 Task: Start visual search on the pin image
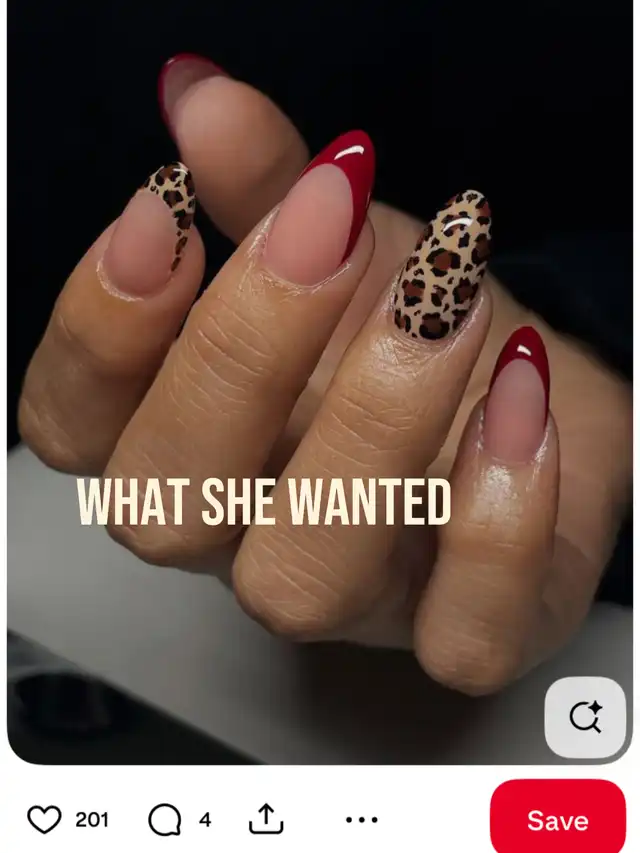(x=585, y=717)
